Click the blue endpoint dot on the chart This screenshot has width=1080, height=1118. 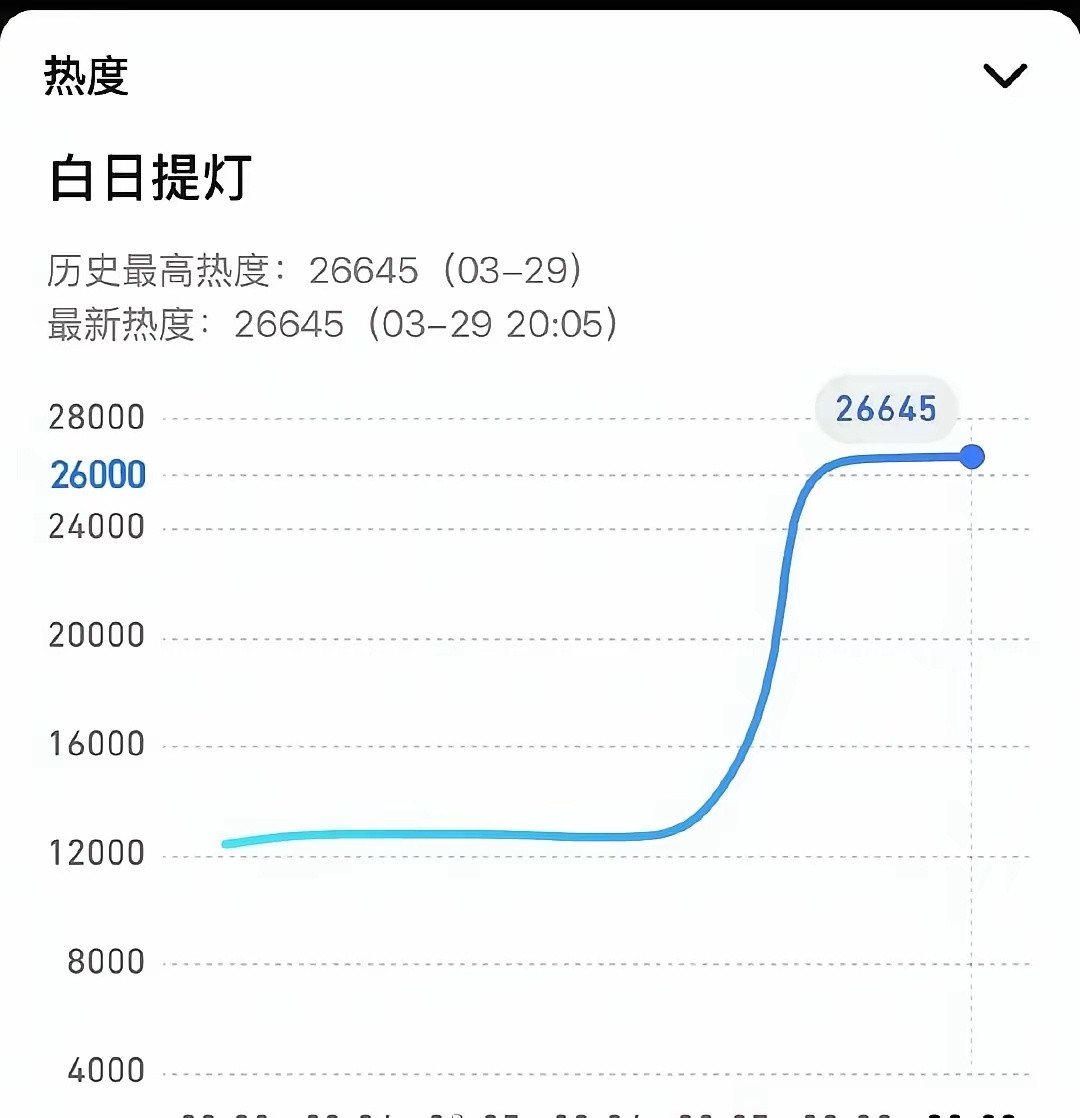point(971,456)
